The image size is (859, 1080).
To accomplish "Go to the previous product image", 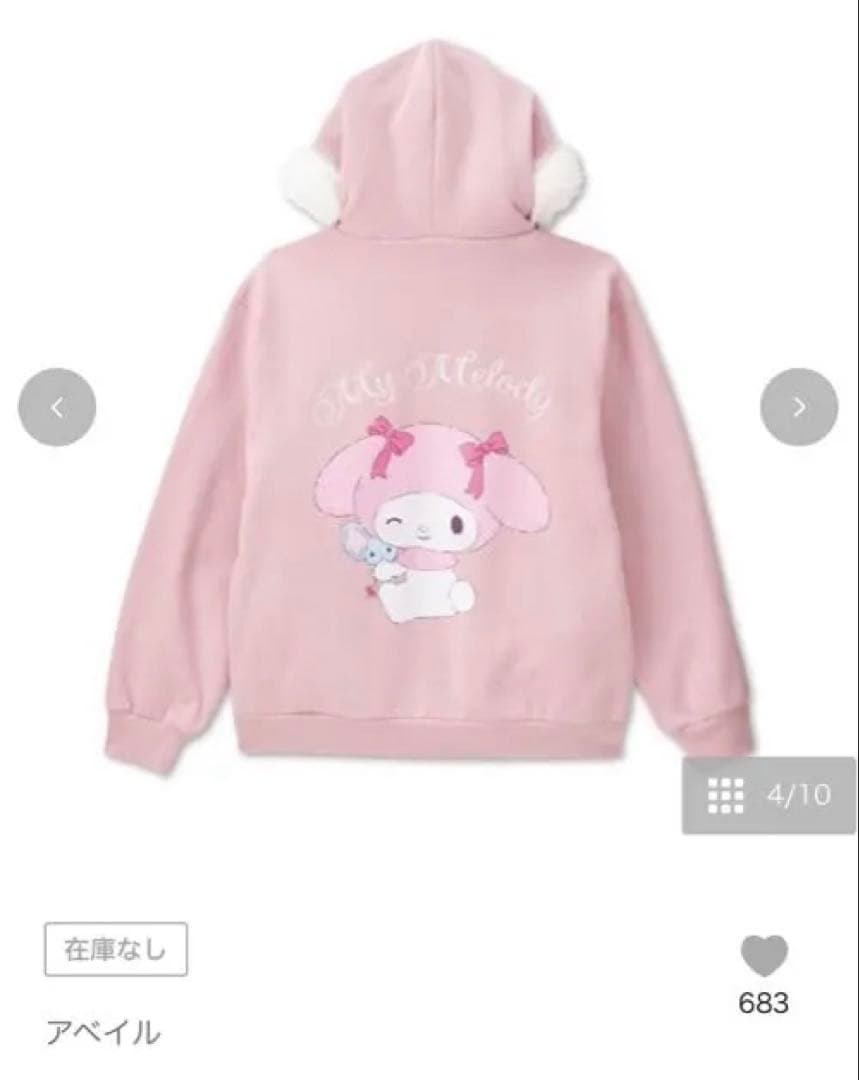I will point(57,407).
